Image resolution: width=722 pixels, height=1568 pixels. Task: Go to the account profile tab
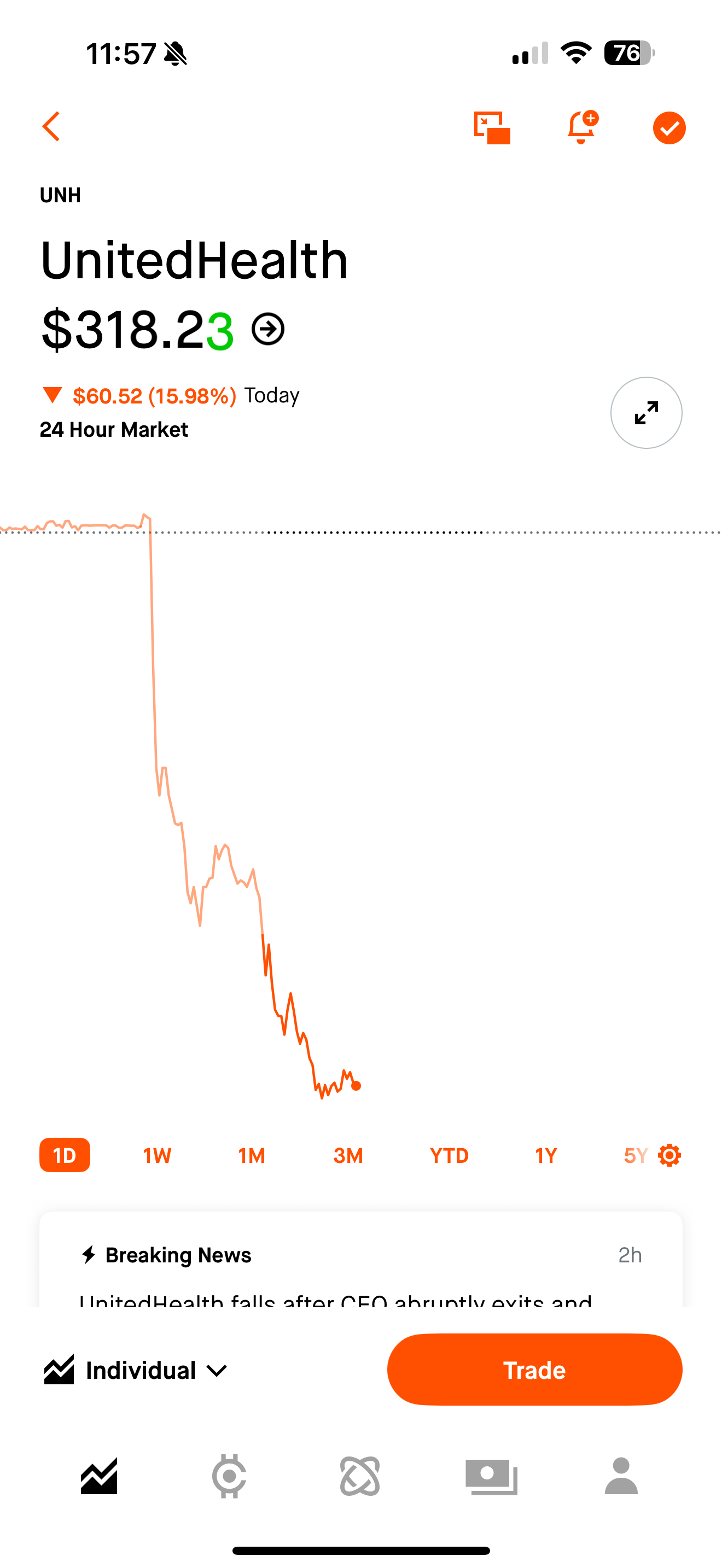(621, 1476)
